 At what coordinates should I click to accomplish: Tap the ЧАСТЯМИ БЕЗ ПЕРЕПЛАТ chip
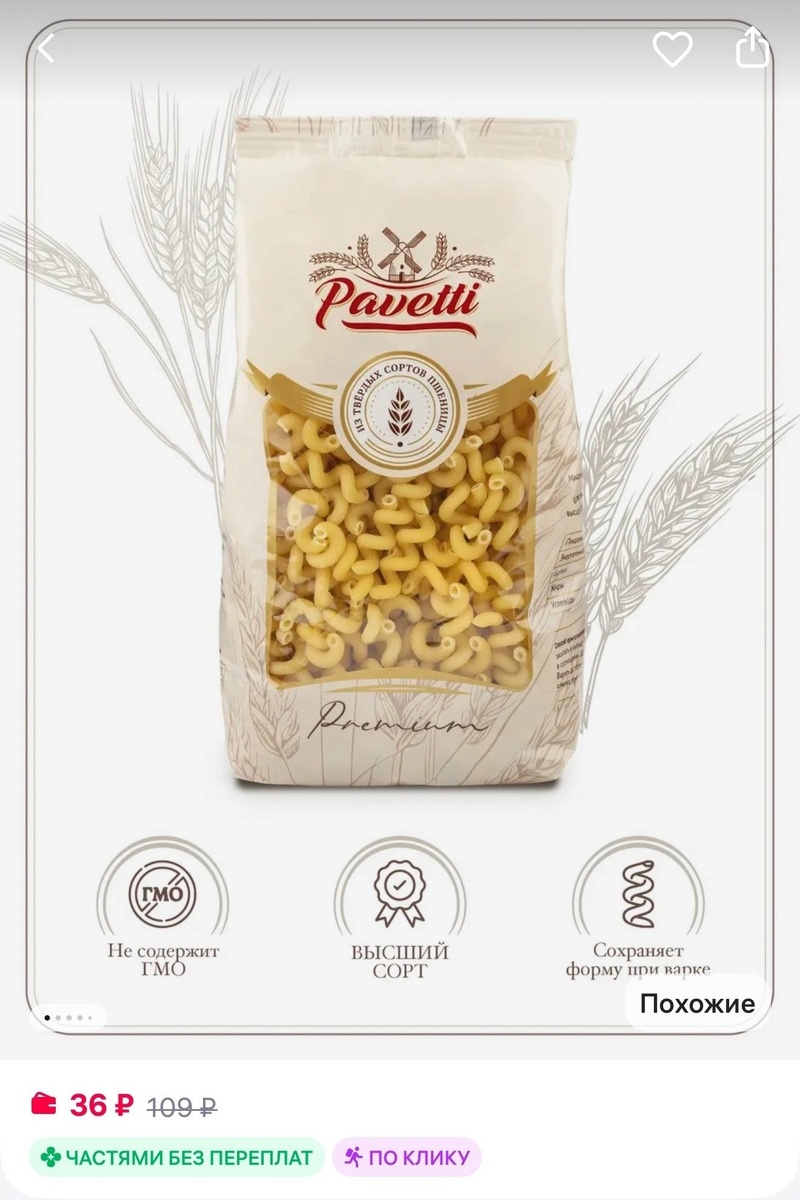[x=176, y=1158]
